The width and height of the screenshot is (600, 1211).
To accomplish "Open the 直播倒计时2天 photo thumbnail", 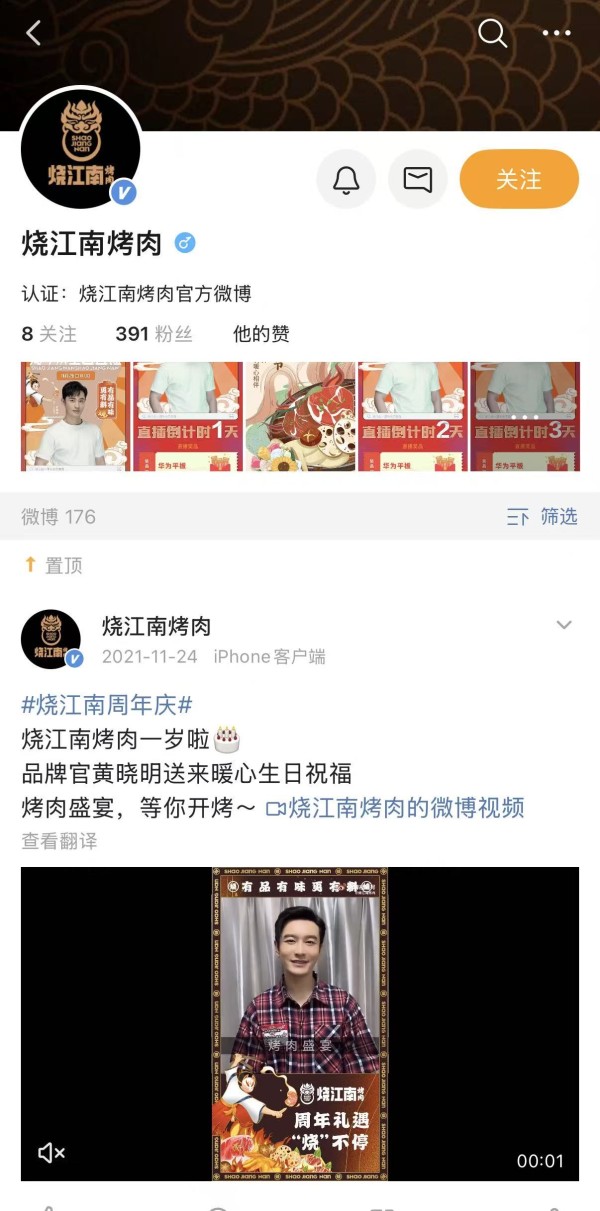I will [x=412, y=416].
